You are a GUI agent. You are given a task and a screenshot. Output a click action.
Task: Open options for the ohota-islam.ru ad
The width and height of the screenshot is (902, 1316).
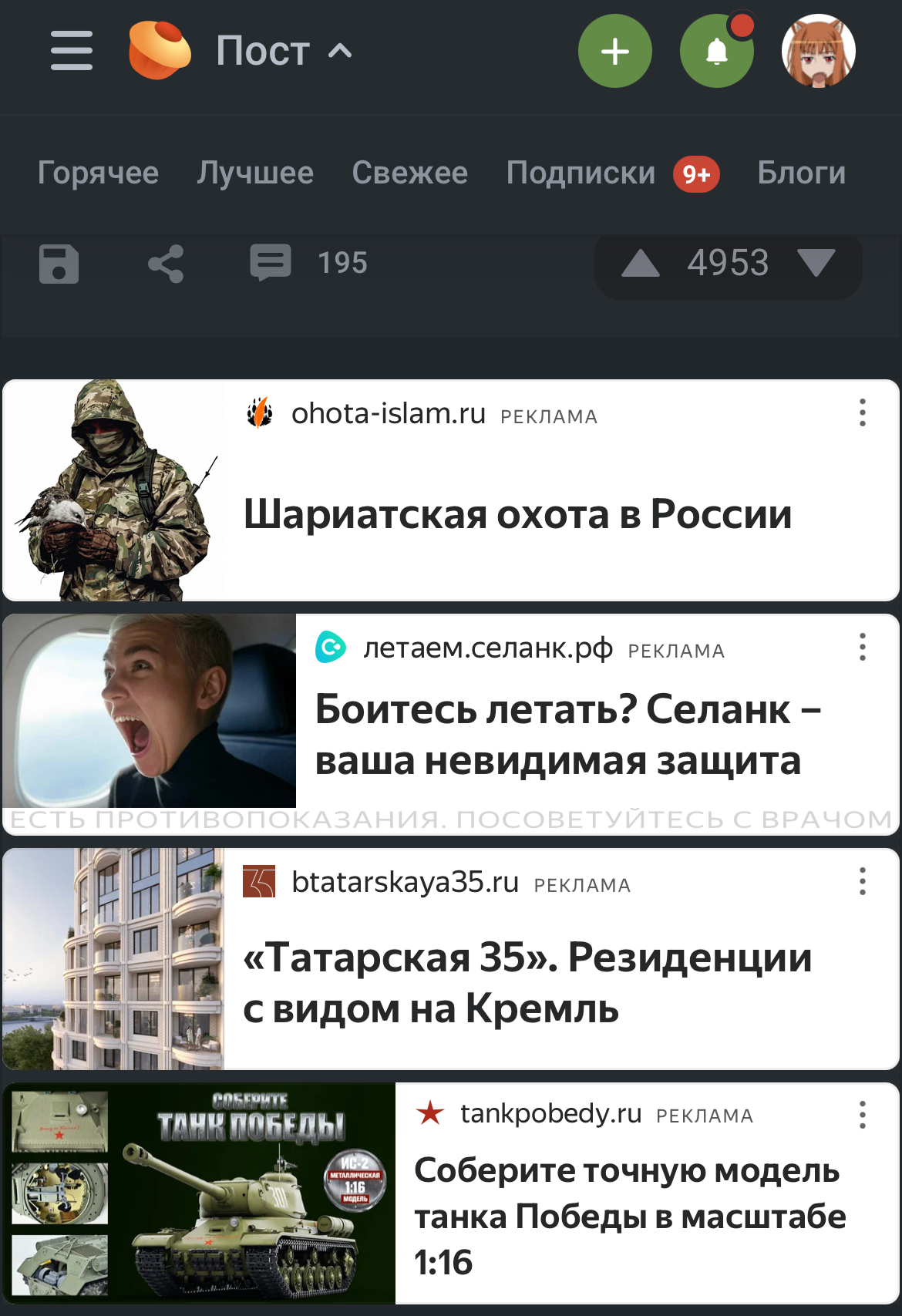pos(862,413)
